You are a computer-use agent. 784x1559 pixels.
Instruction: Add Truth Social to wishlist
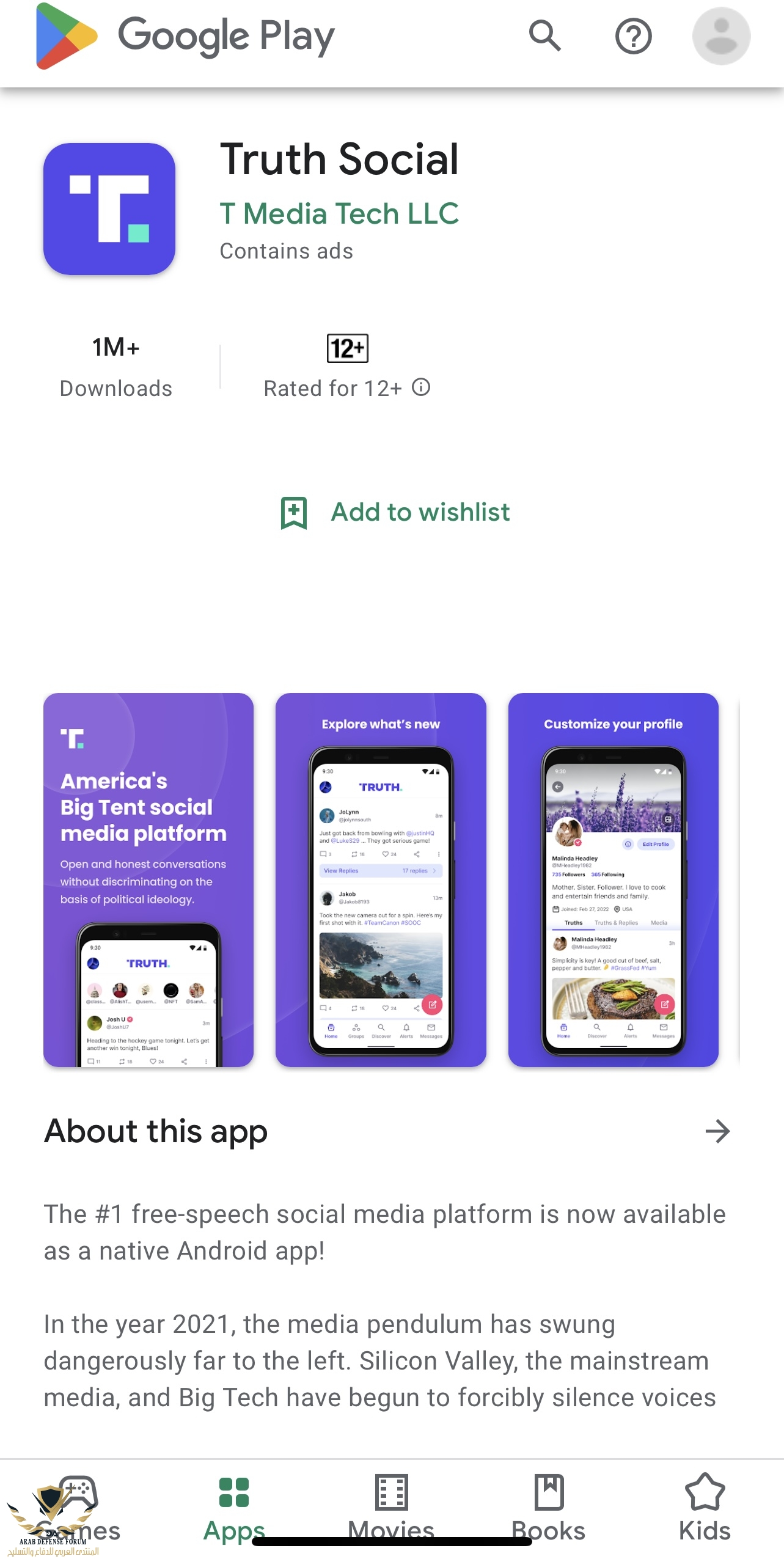tap(395, 512)
